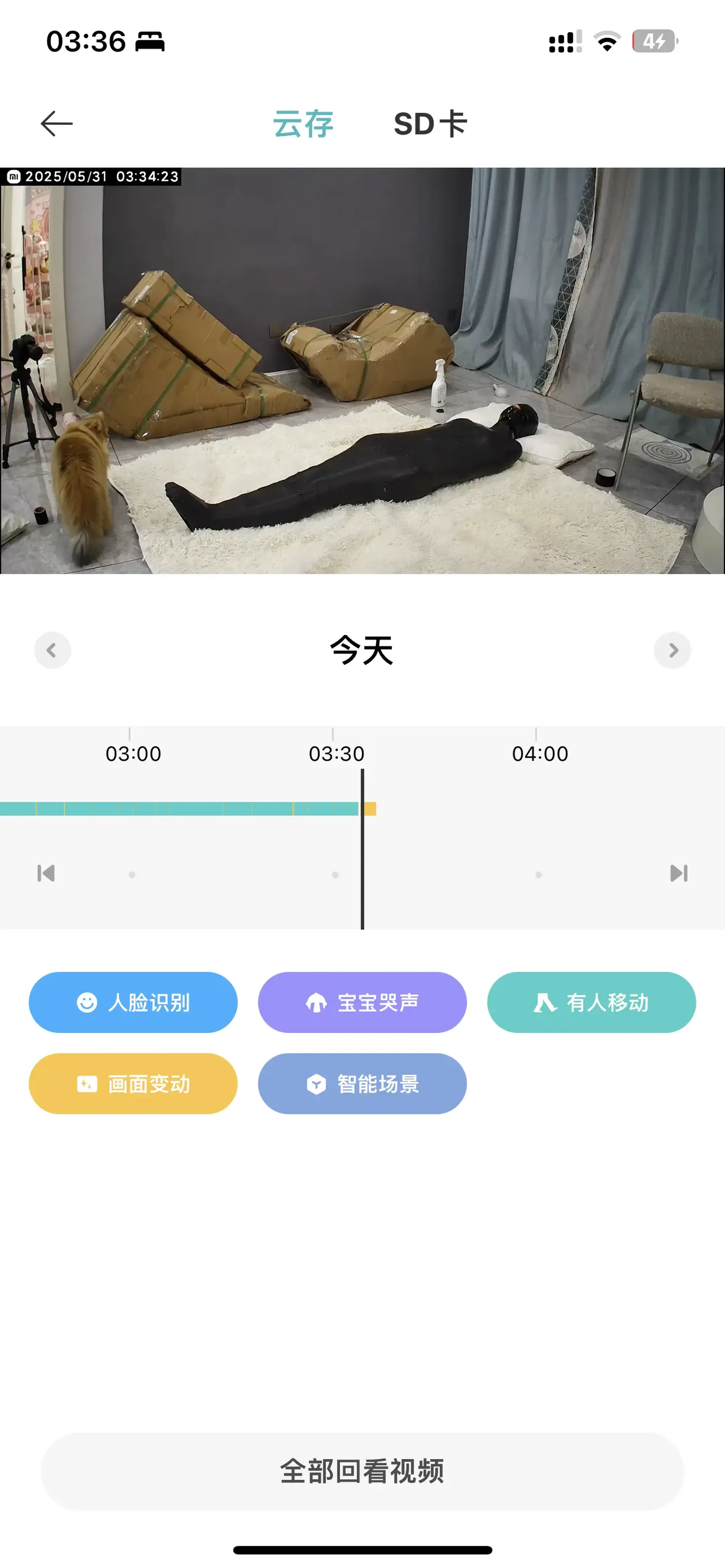Image resolution: width=725 pixels, height=1568 pixels.
Task: Filter by 宝宝哭声 events
Action: point(362,1002)
